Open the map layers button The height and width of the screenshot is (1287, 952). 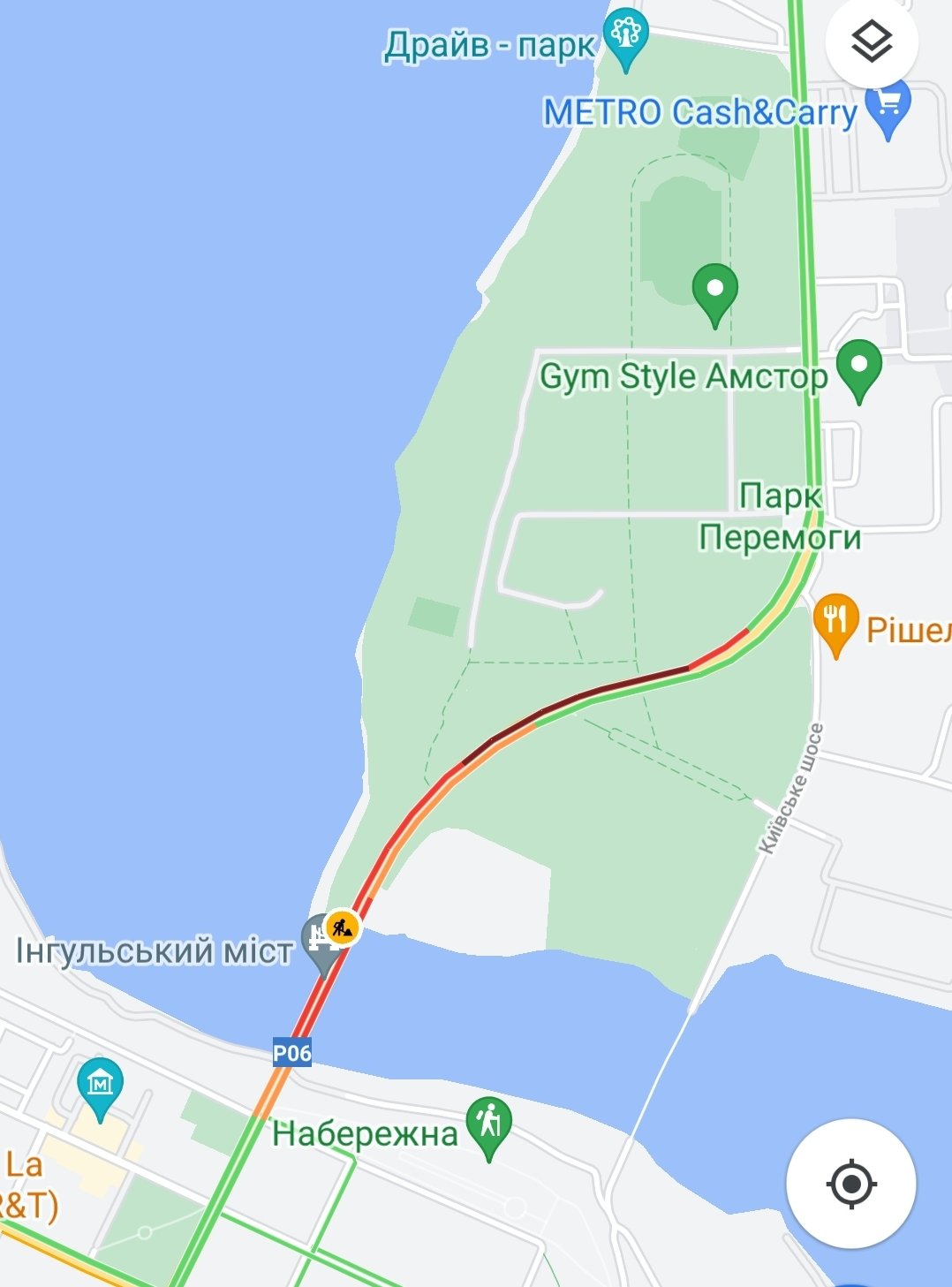(872, 42)
